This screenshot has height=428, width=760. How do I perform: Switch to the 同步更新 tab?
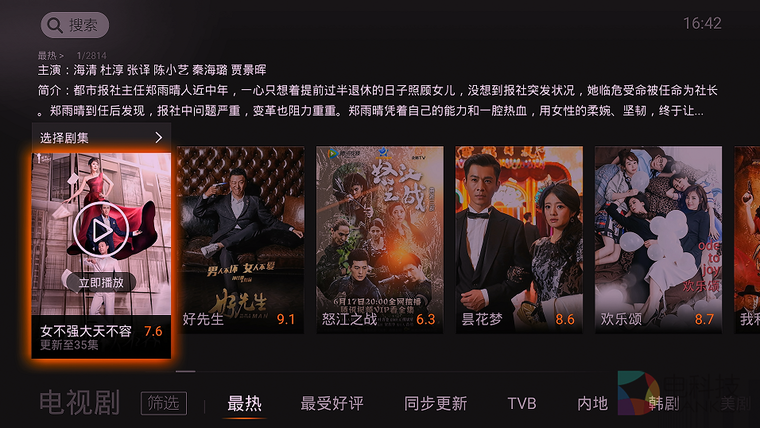[436, 404]
